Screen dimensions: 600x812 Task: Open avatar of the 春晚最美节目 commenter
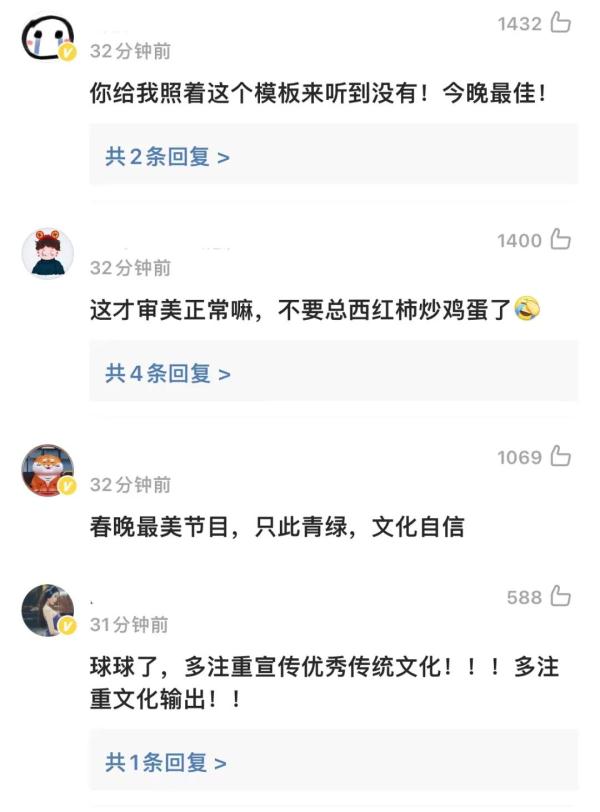click(x=47, y=471)
